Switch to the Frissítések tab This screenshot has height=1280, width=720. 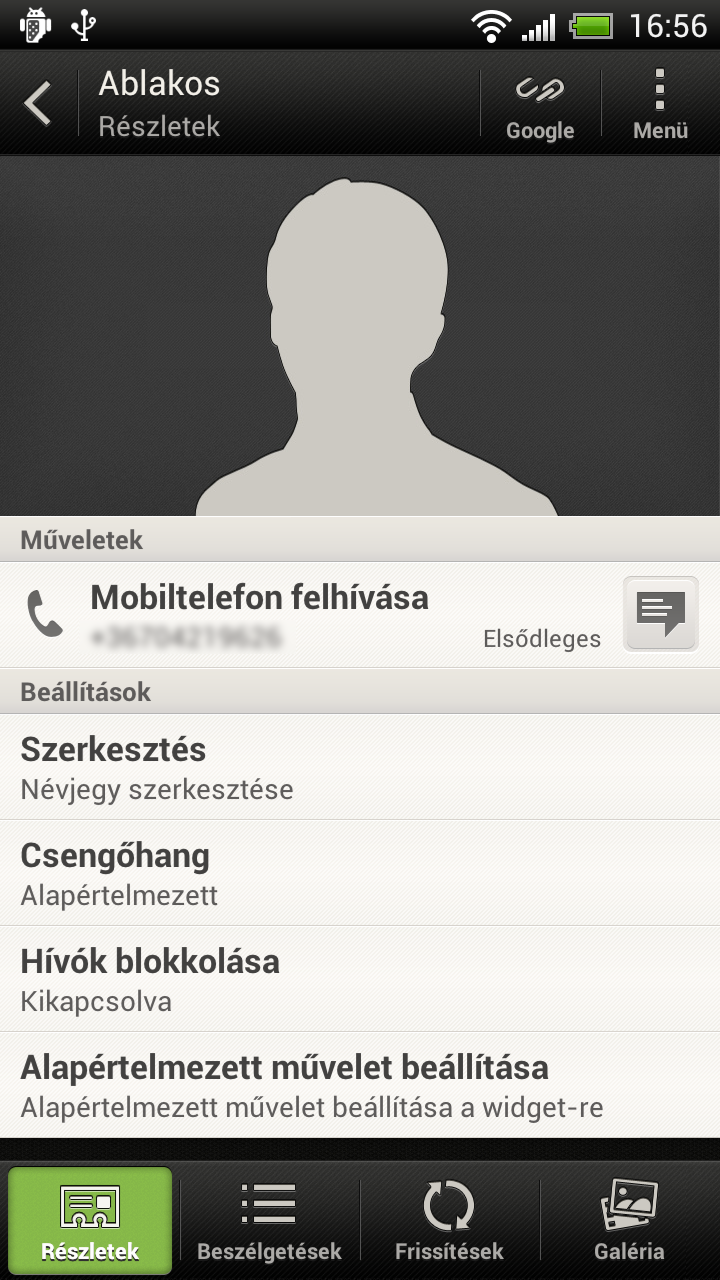(x=449, y=1221)
